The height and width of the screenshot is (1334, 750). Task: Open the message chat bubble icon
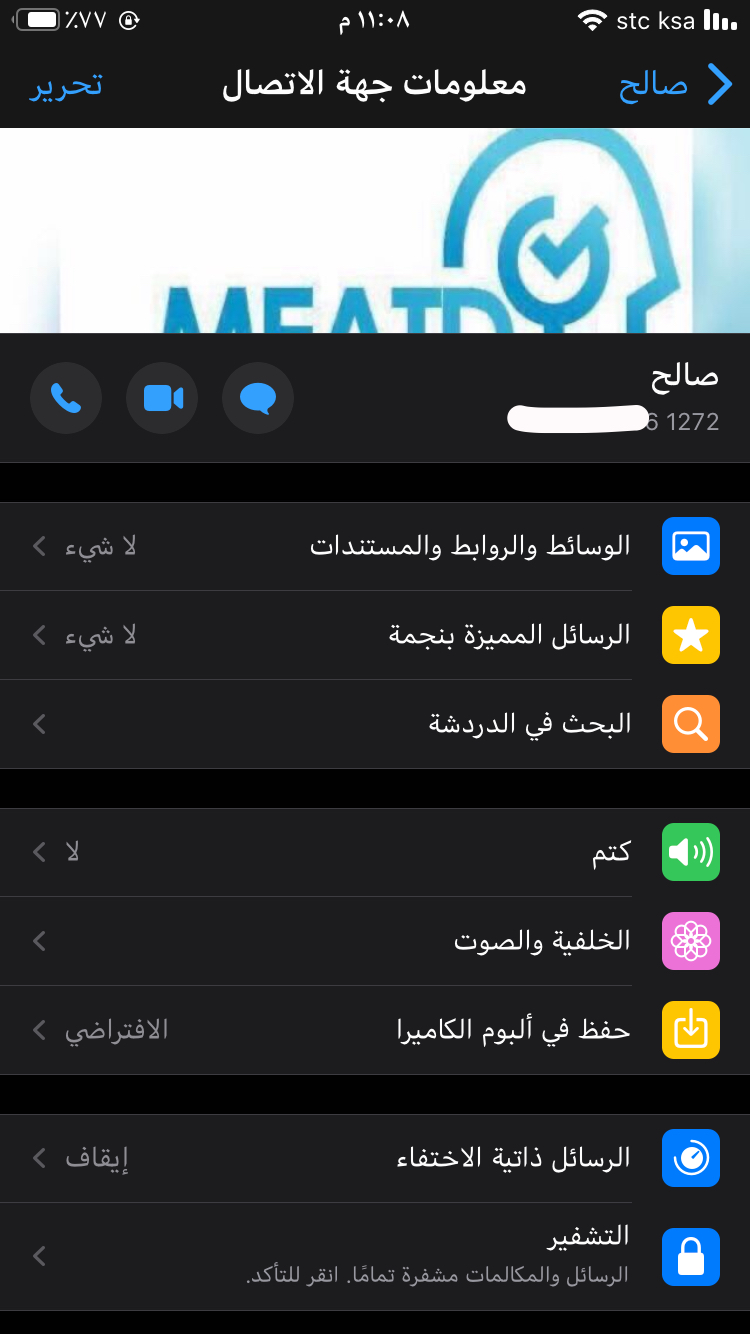[258, 398]
